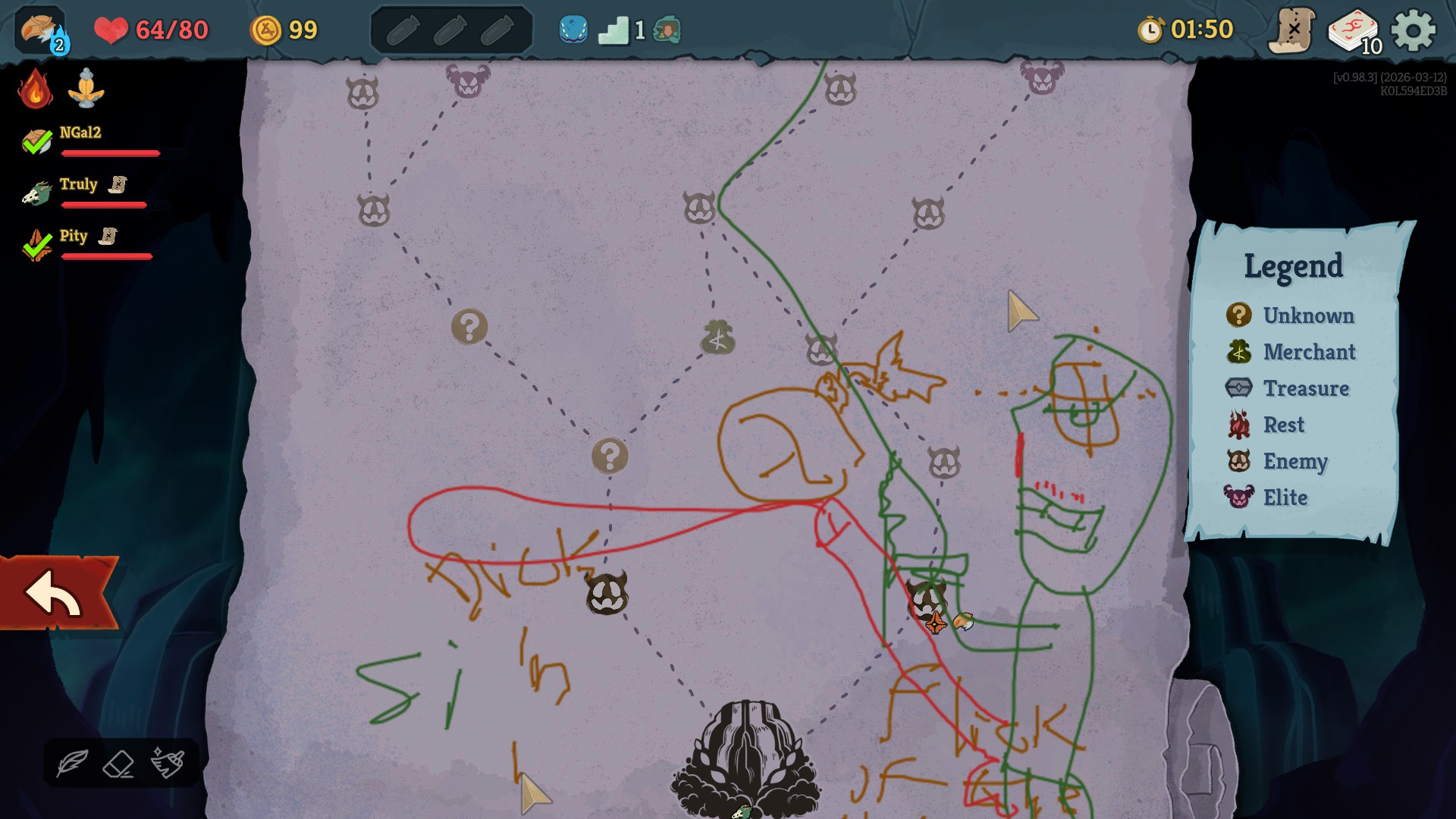Open the settings gear
Viewport: 1456px width, 819px height.
[x=1413, y=31]
